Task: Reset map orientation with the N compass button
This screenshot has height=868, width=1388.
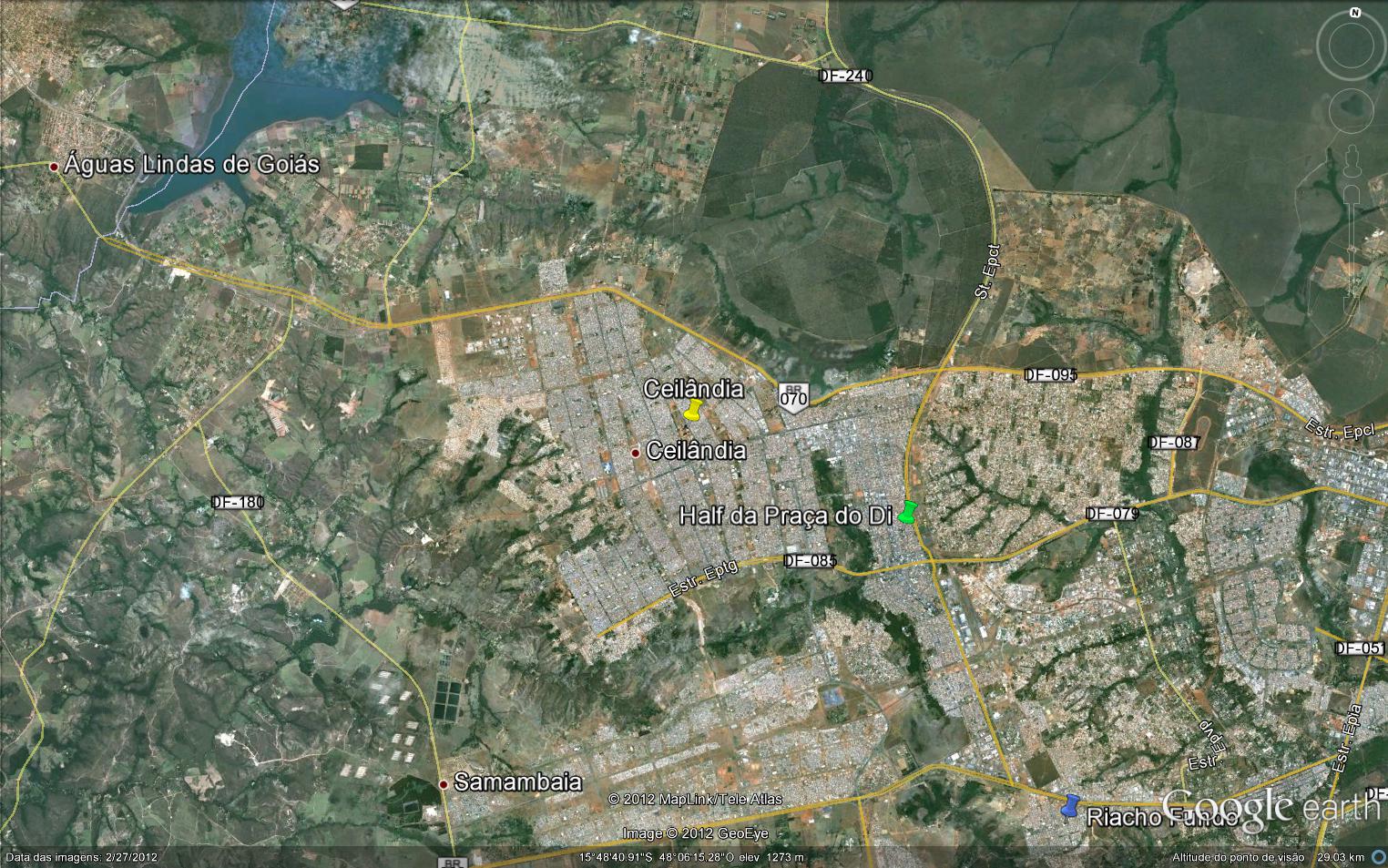Action: click(1354, 13)
